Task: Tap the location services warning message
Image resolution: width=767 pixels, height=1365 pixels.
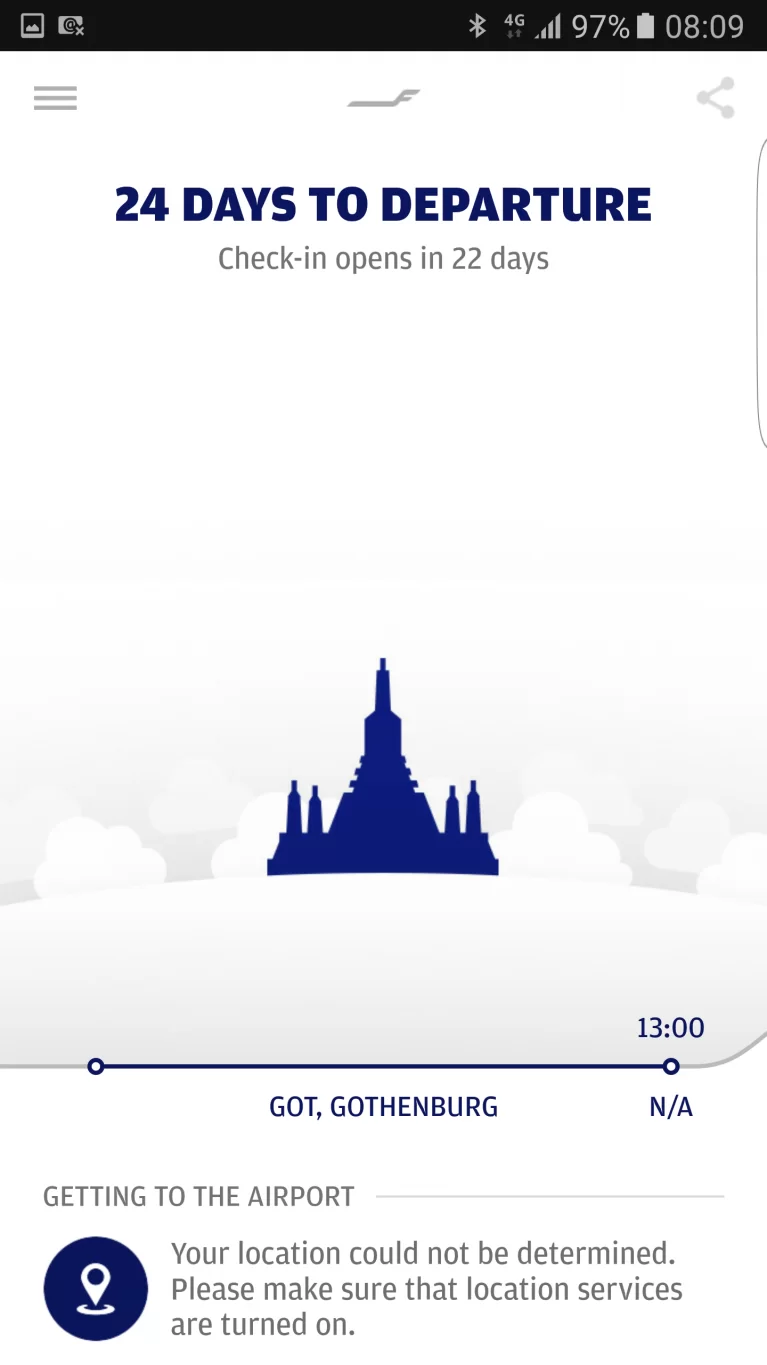Action: point(425,1288)
